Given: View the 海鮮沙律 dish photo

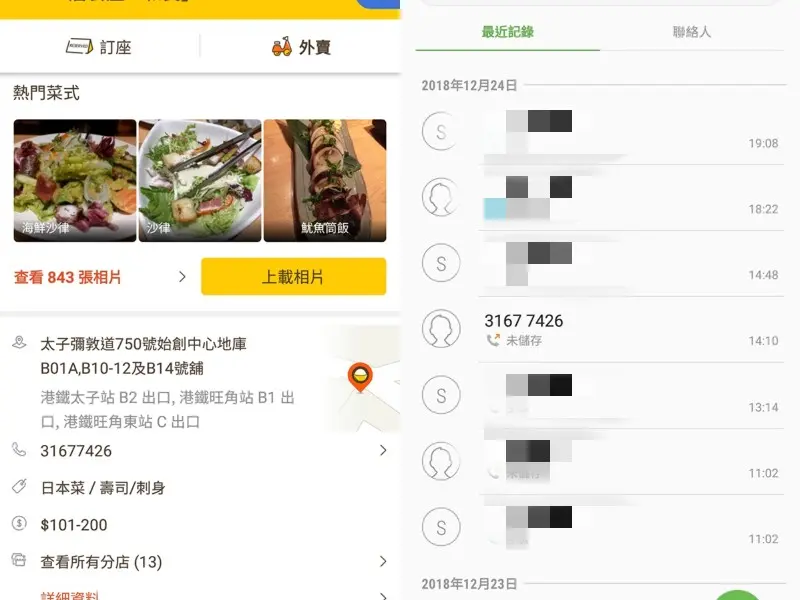Looking at the screenshot, I should tap(75, 181).
